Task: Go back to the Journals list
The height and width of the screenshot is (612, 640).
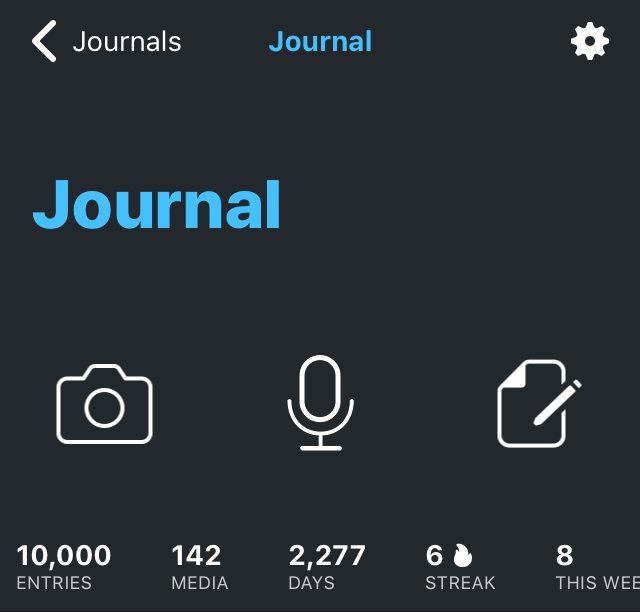Action: (105, 42)
